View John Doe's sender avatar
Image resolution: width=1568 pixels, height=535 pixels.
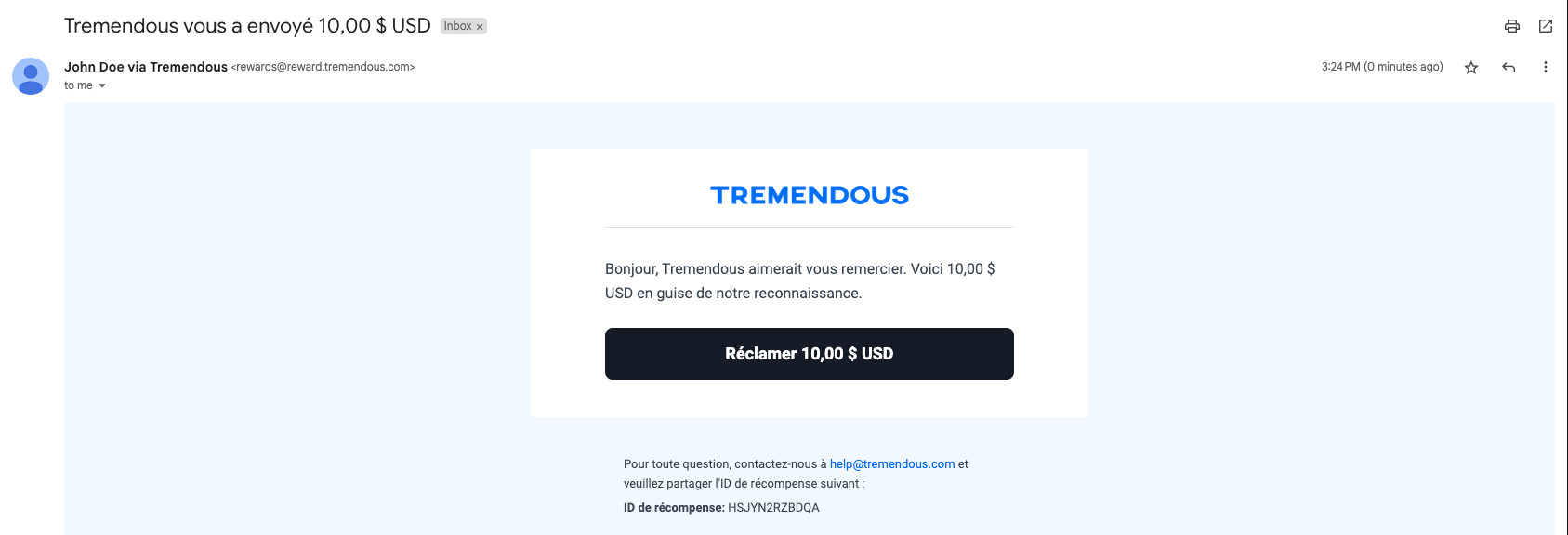click(31, 76)
